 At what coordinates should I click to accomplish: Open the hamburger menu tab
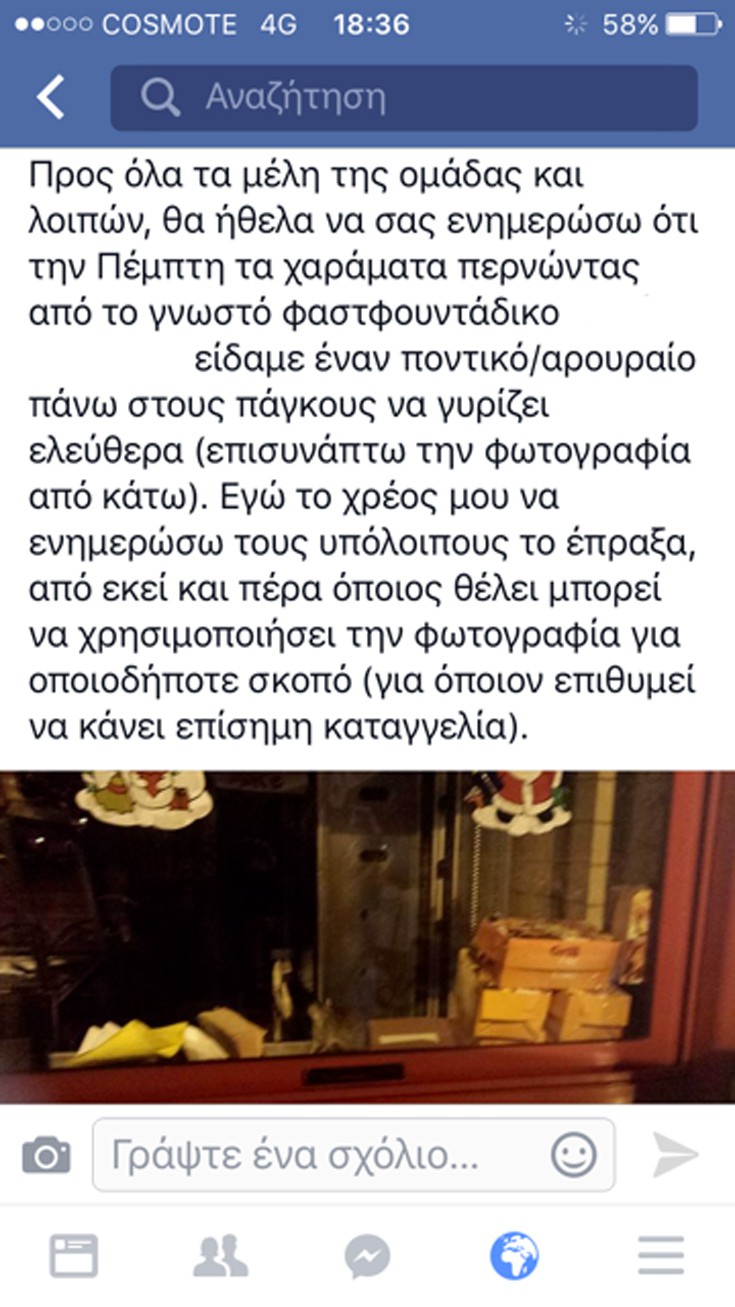(x=661, y=1255)
